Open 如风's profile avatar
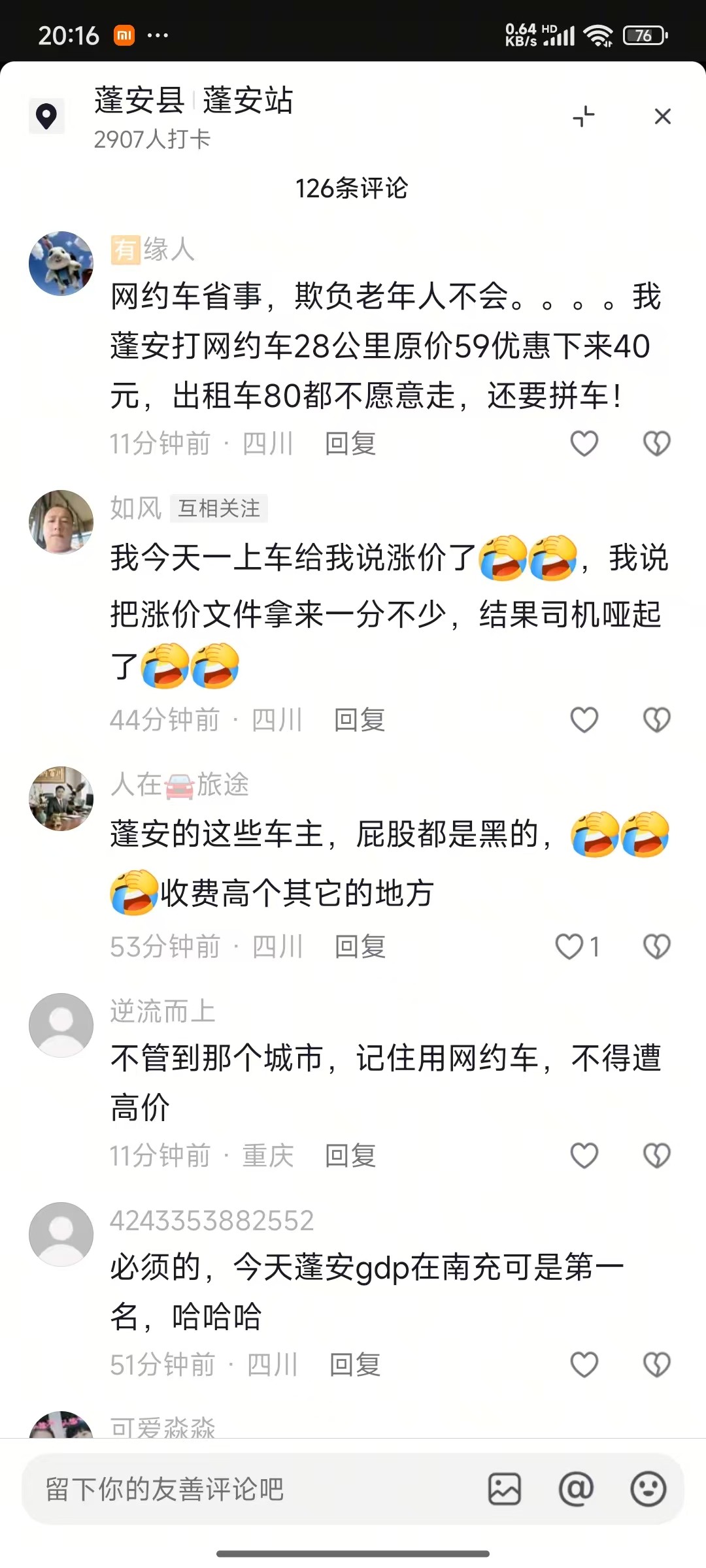Image resolution: width=706 pixels, height=1568 pixels. 61,522
